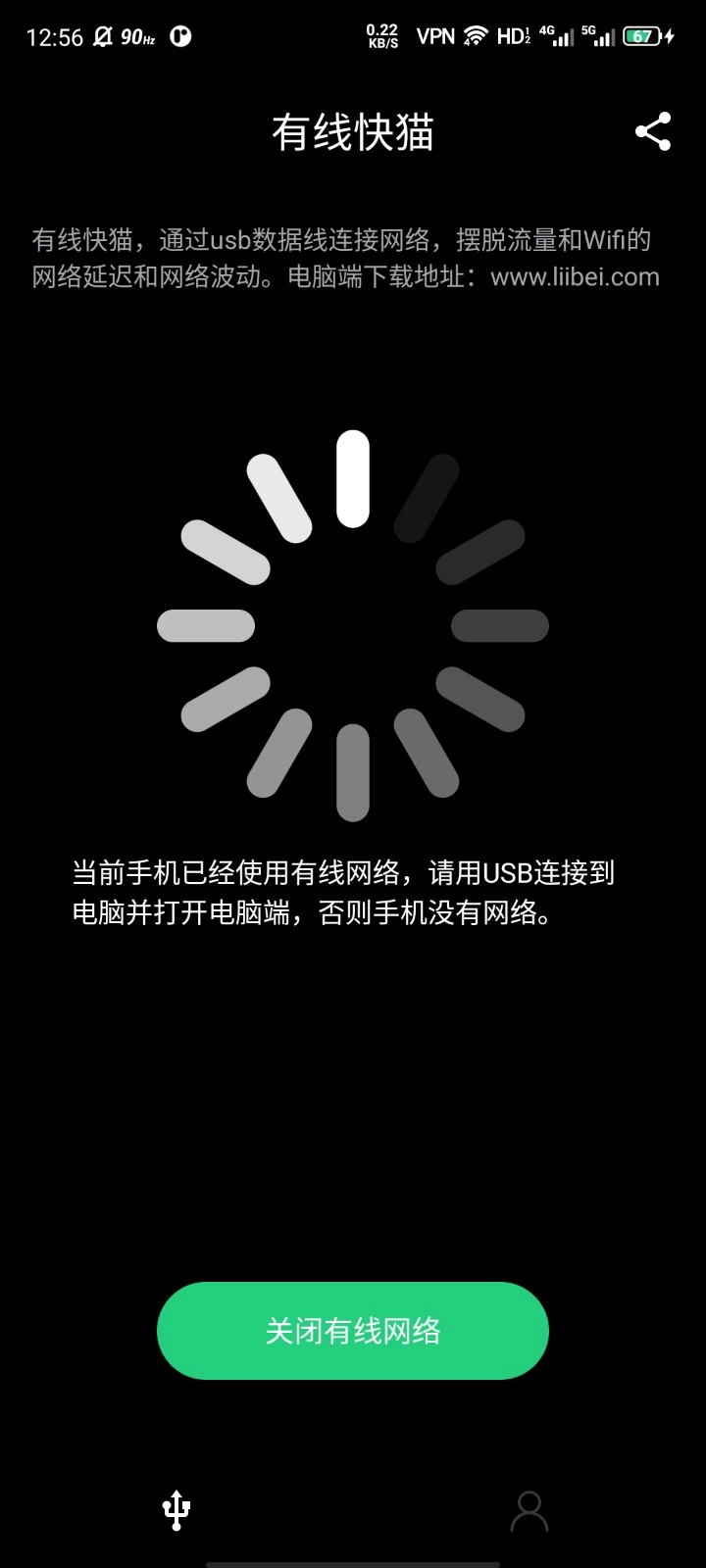Tap the share icon in the top corner
Image resolution: width=706 pixels, height=1568 pixels.
click(x=652, y=132)
